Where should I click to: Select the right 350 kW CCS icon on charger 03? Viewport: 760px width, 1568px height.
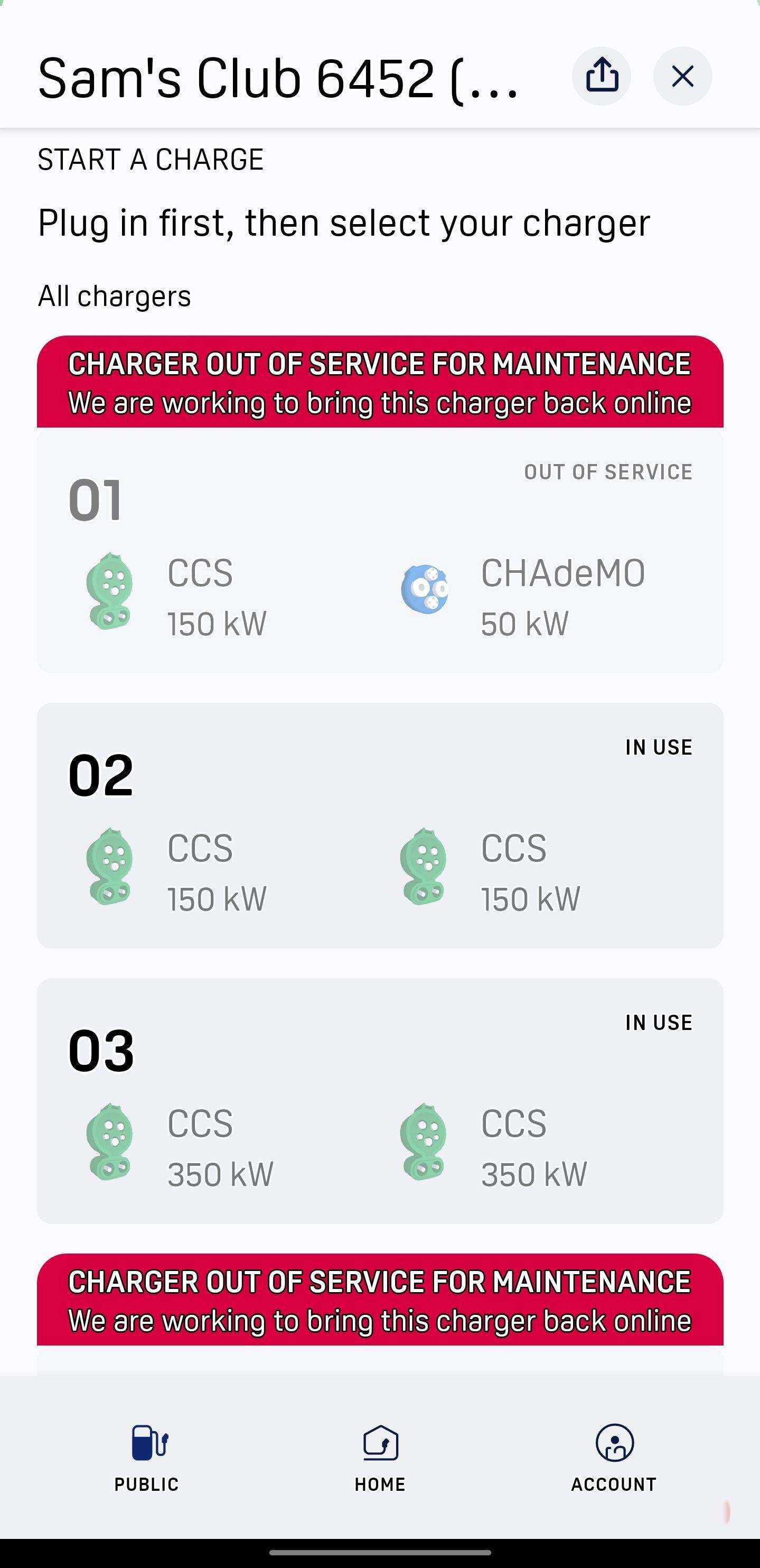(x=424, y=1143)
